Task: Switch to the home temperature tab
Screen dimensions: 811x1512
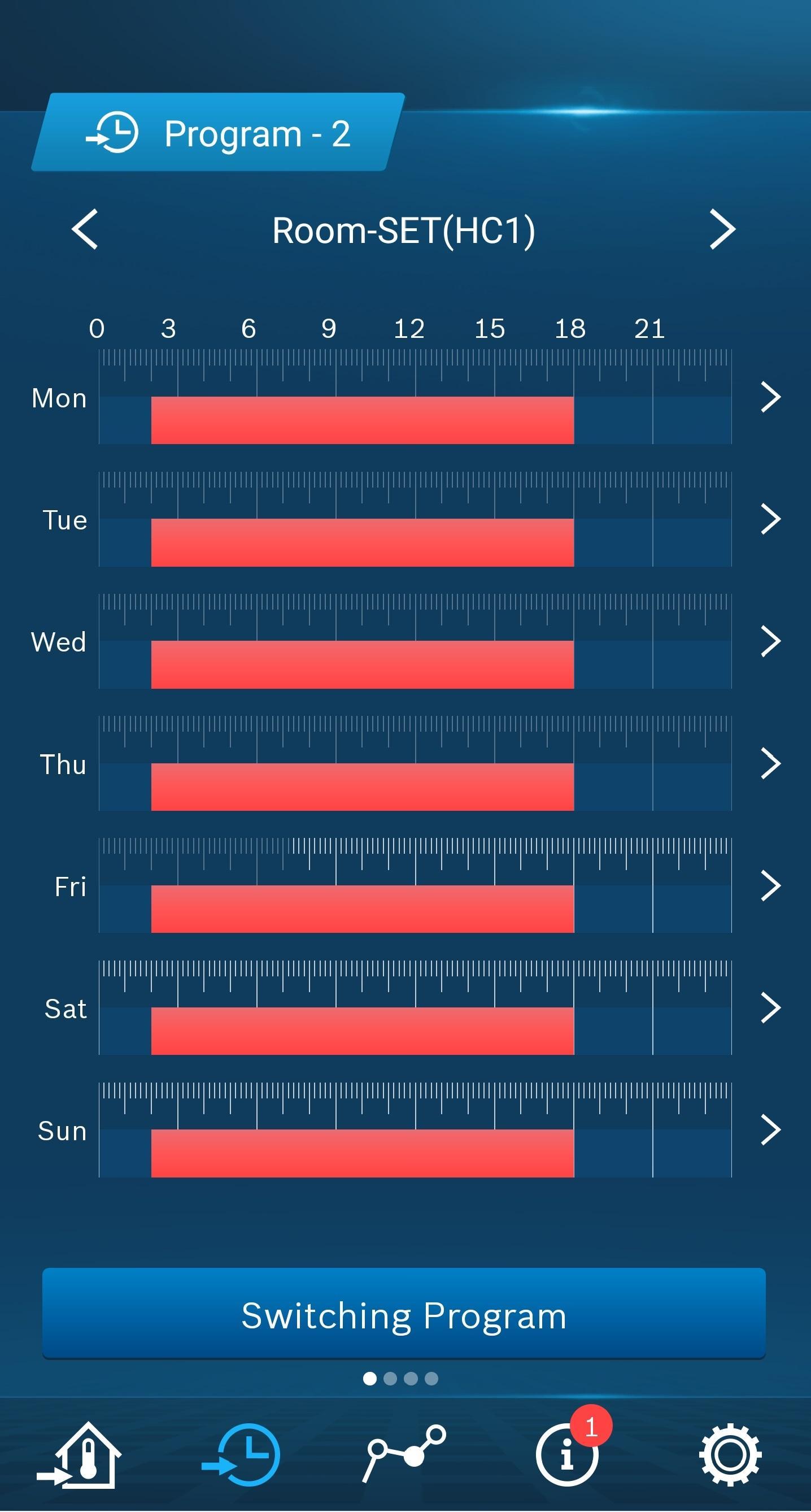Action: pos(80,1454)
